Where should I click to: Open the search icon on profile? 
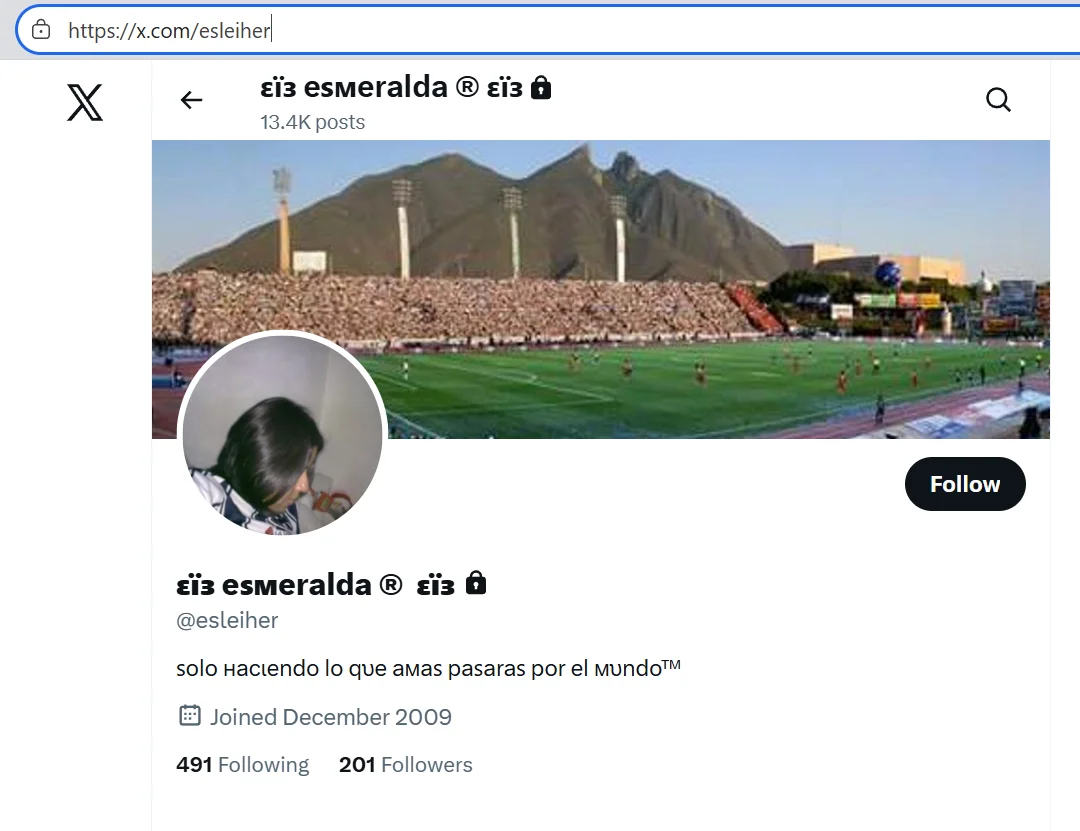[998, 100]
